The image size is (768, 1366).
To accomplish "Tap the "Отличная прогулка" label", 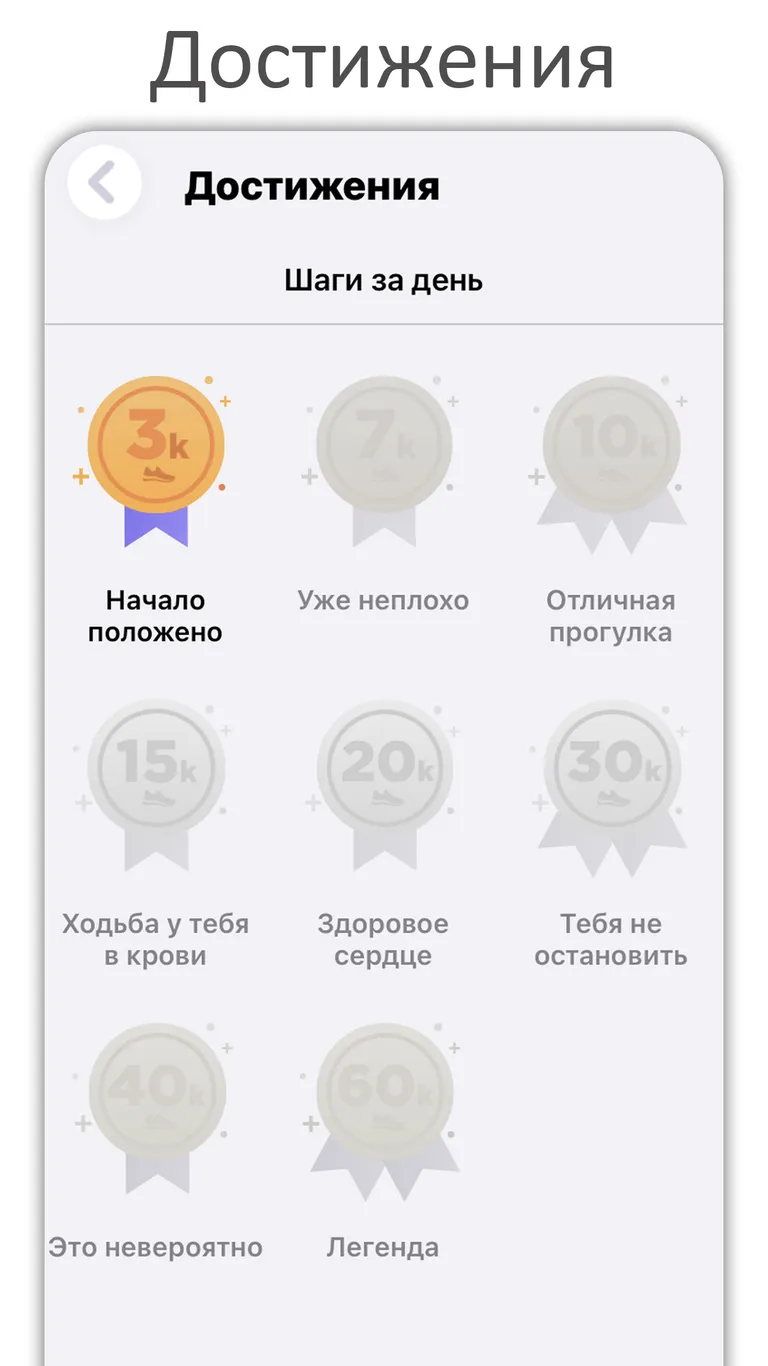I will click(x=612, y=616).
